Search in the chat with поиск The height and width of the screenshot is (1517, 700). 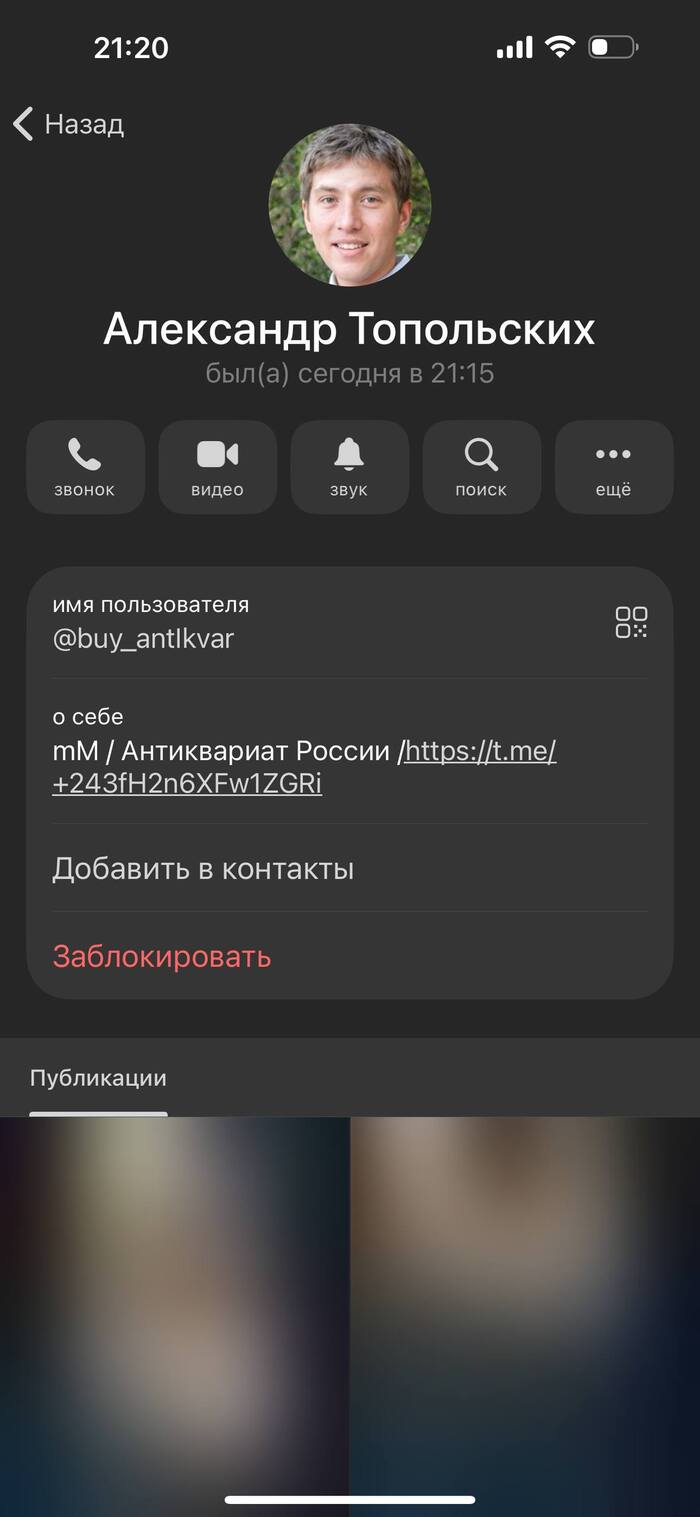coord(481,467)
